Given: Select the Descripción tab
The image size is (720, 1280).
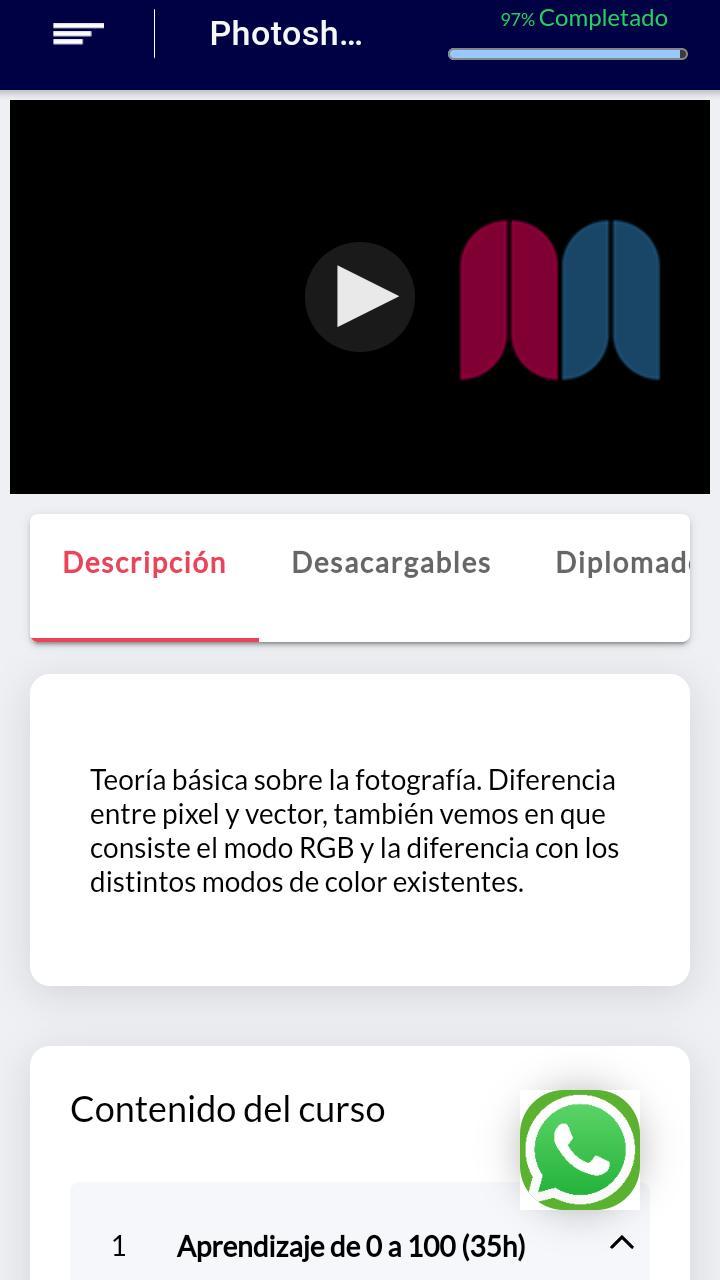Looking at the screenshot, I should tap(144, 563).
